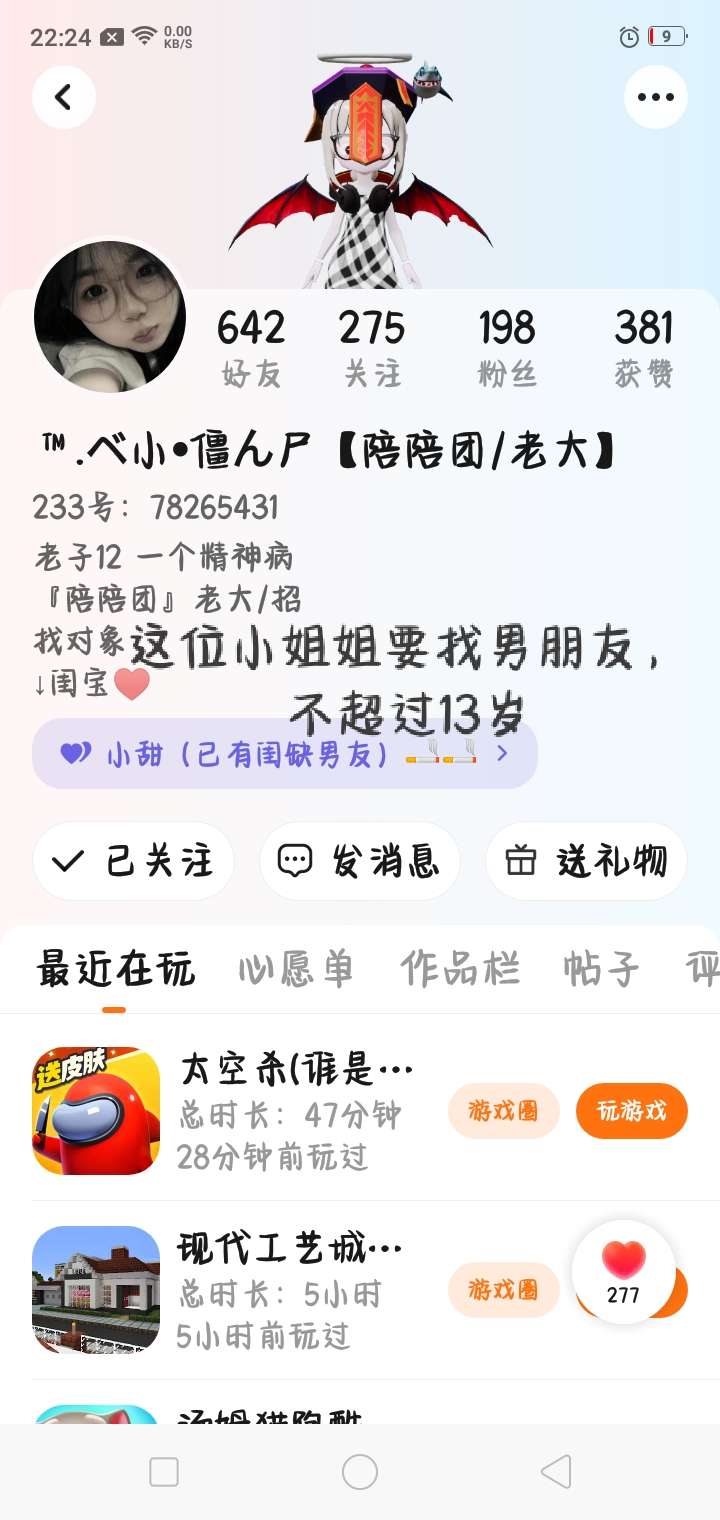Go back using the top-left arrow
Screen dimensions: 720x1520
(x=63, y=97)
